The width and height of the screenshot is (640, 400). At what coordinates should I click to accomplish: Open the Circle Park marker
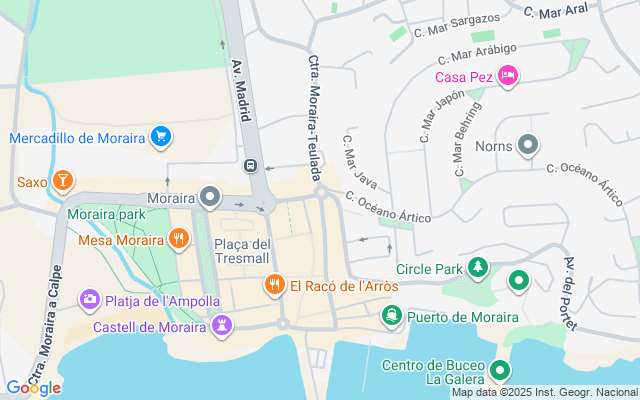tap(478, 268)
